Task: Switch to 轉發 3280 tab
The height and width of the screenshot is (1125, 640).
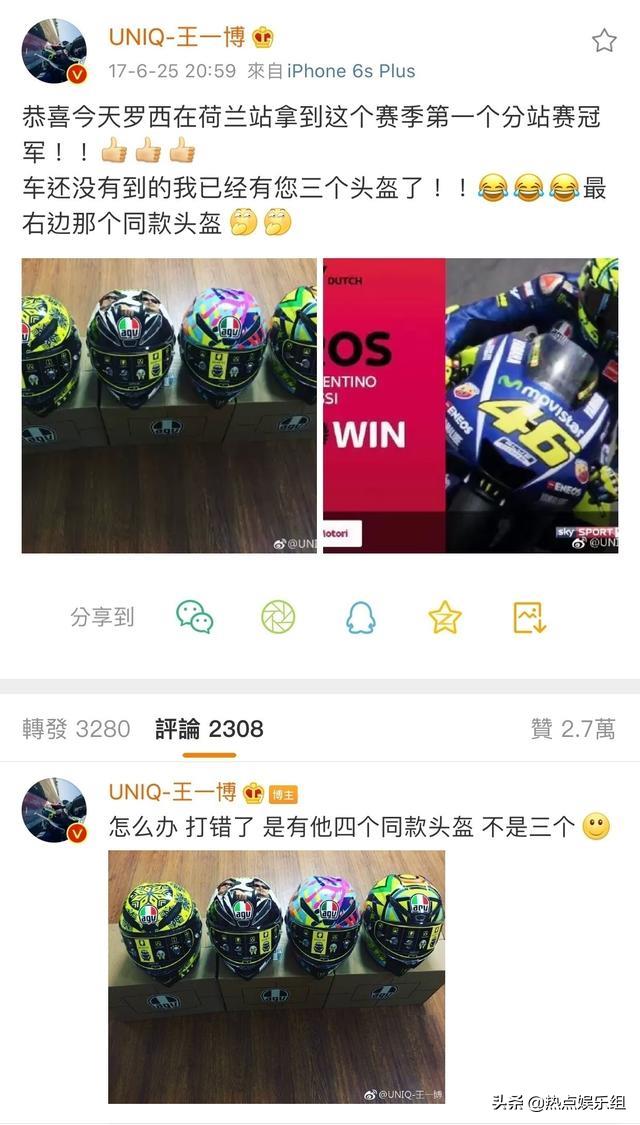Action: pyautogui.click(x=76, y=729)
